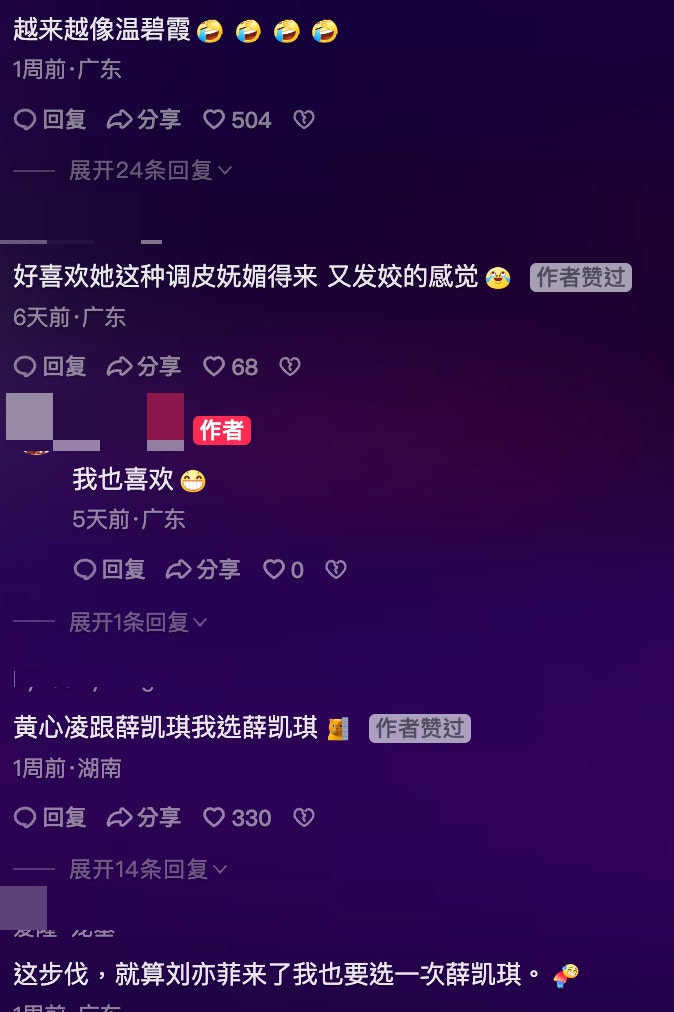This screenshot has width=674, height=1012.
Task: Share the 温碧霞 comment
Action: 144,120
